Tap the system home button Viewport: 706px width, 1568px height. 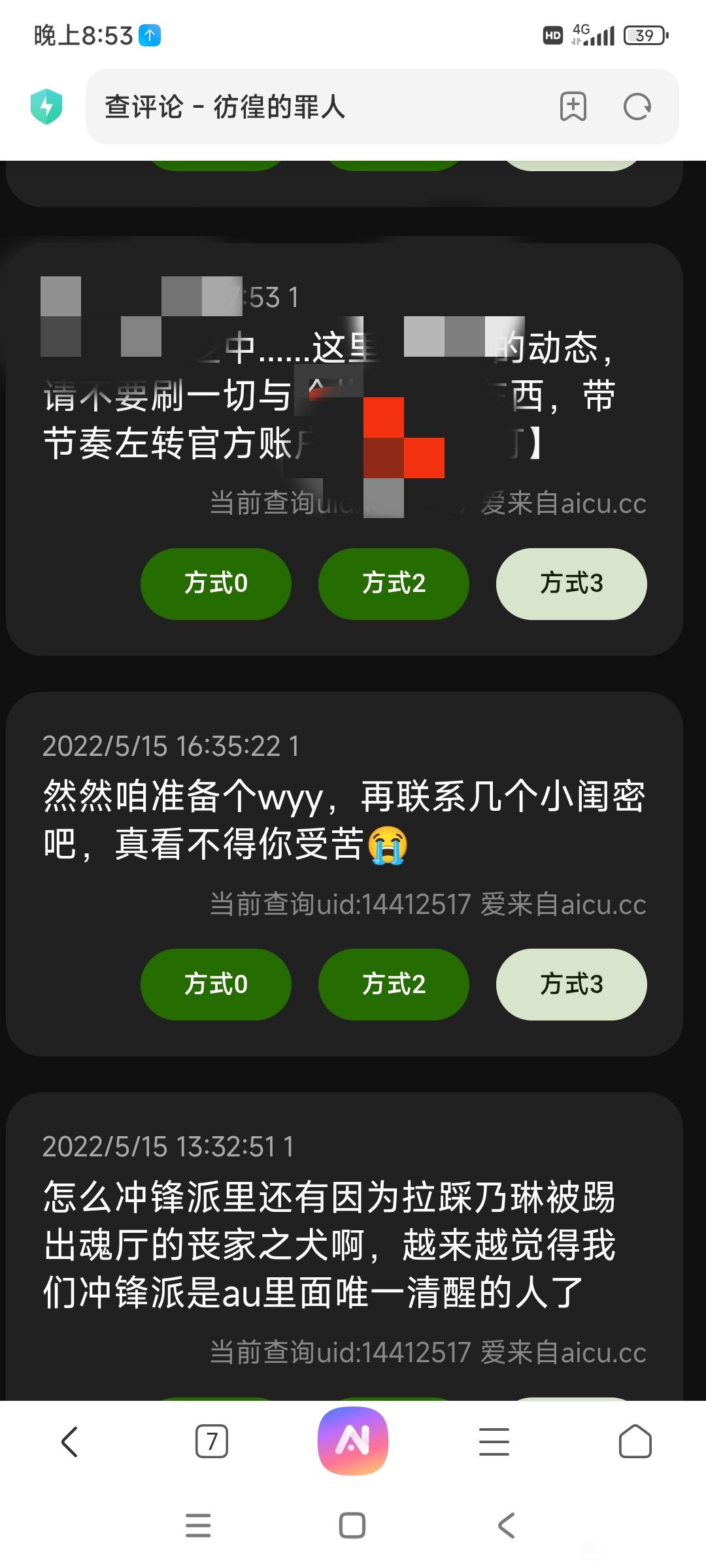point(352,1526)
